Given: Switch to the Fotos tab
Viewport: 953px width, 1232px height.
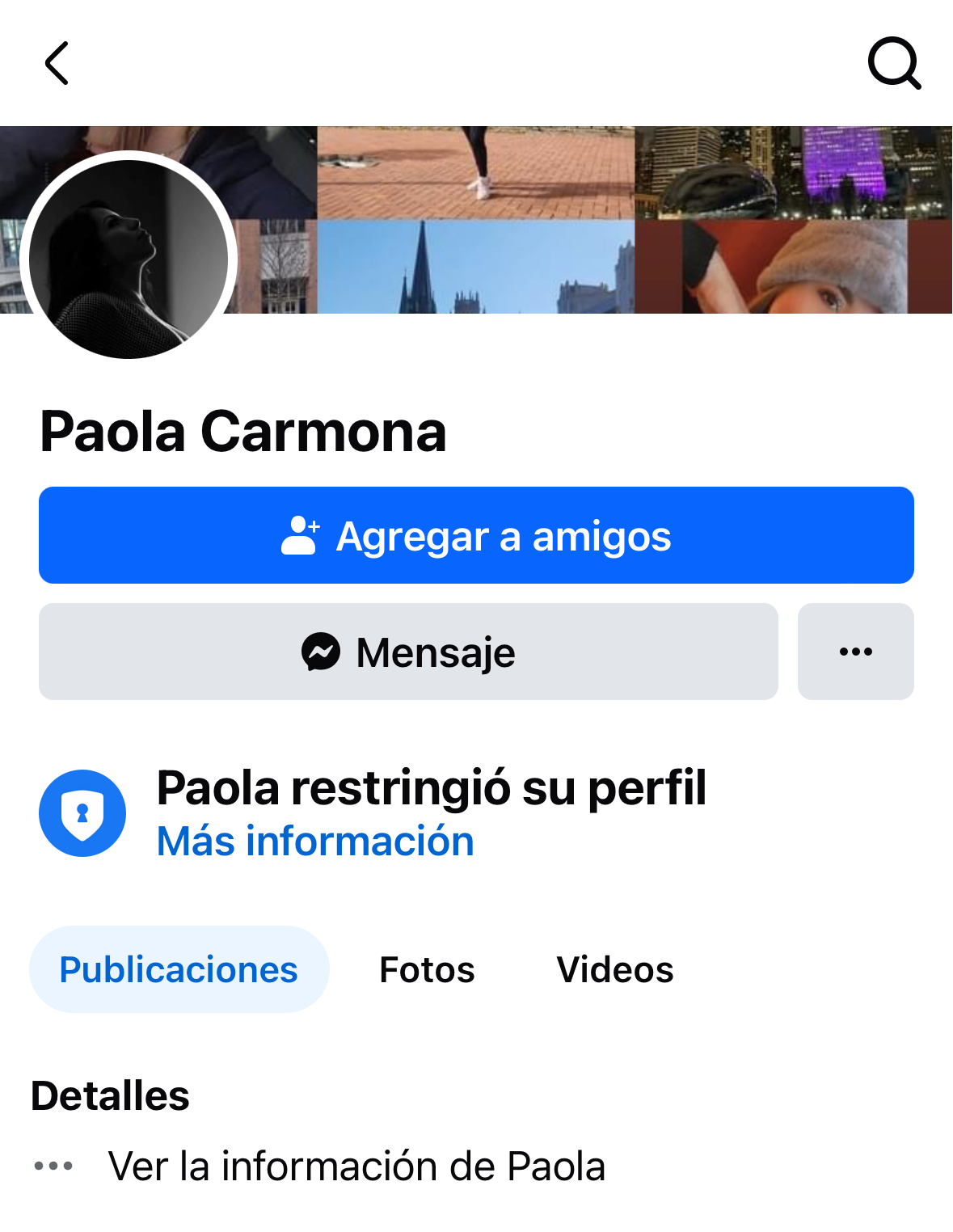Looking at the screenshot, I should 427,969.
